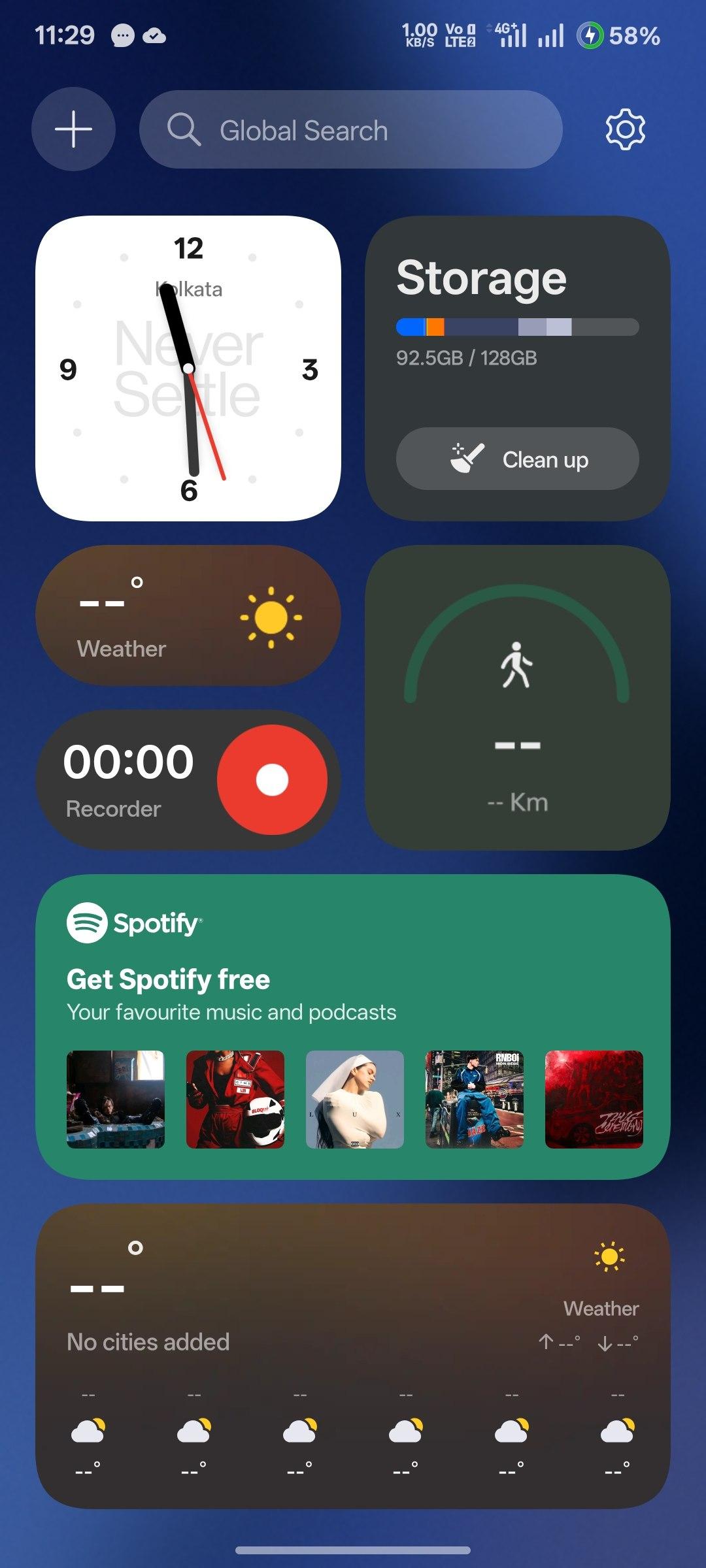
Task: Start recording with the red button
Action: point(272,779)
